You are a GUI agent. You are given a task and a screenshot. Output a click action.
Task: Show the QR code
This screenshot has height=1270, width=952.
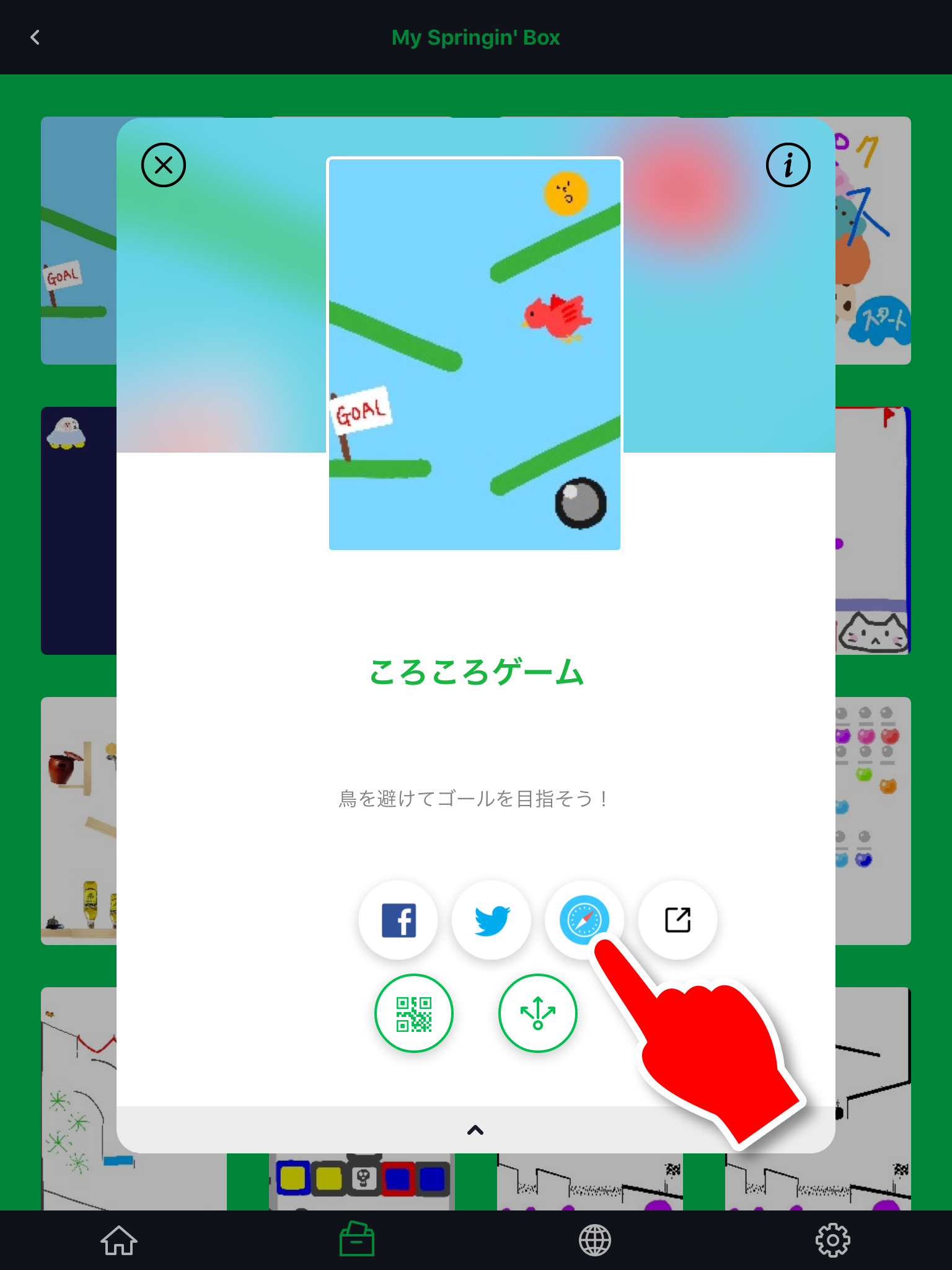[414, 1013]
